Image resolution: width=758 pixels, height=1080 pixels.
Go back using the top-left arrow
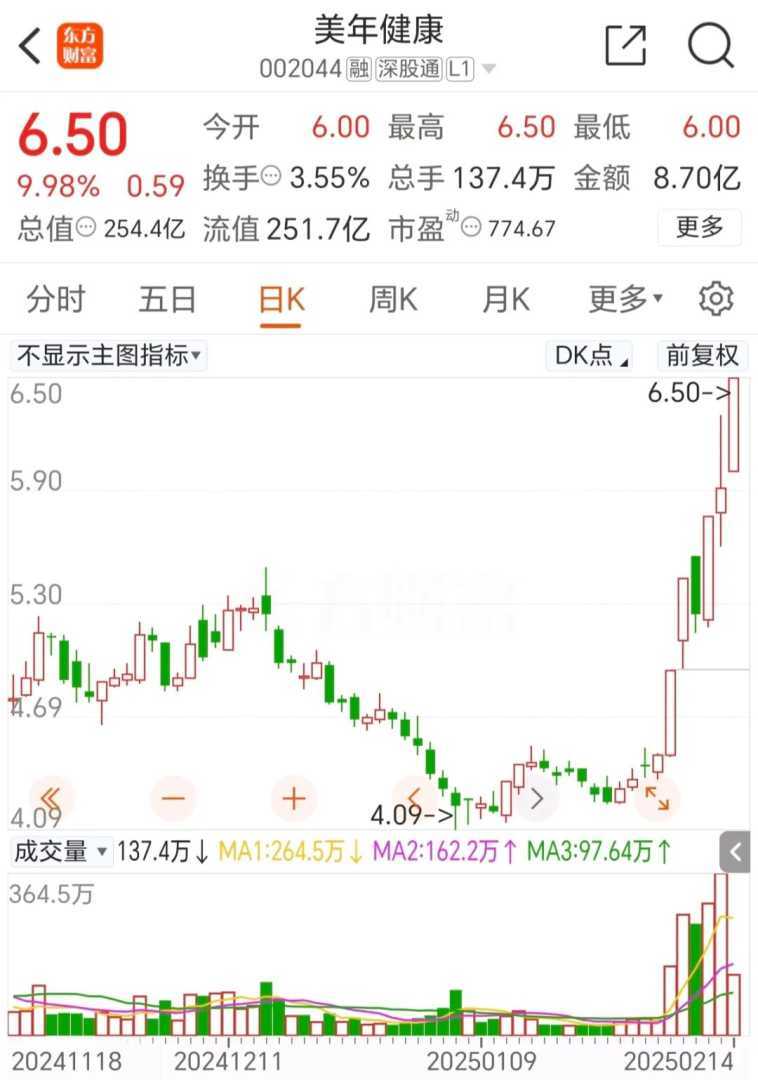coord(30,46)
